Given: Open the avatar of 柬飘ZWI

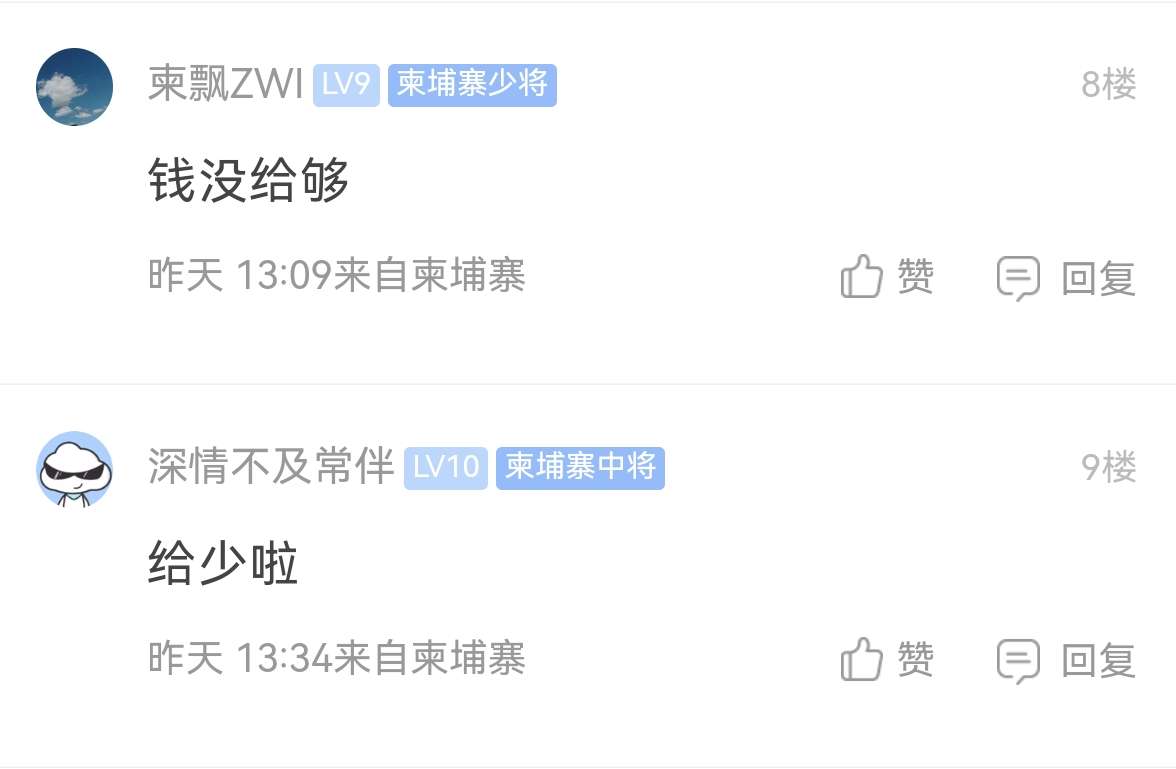Looking at the screenshot, I should (74, 86).
